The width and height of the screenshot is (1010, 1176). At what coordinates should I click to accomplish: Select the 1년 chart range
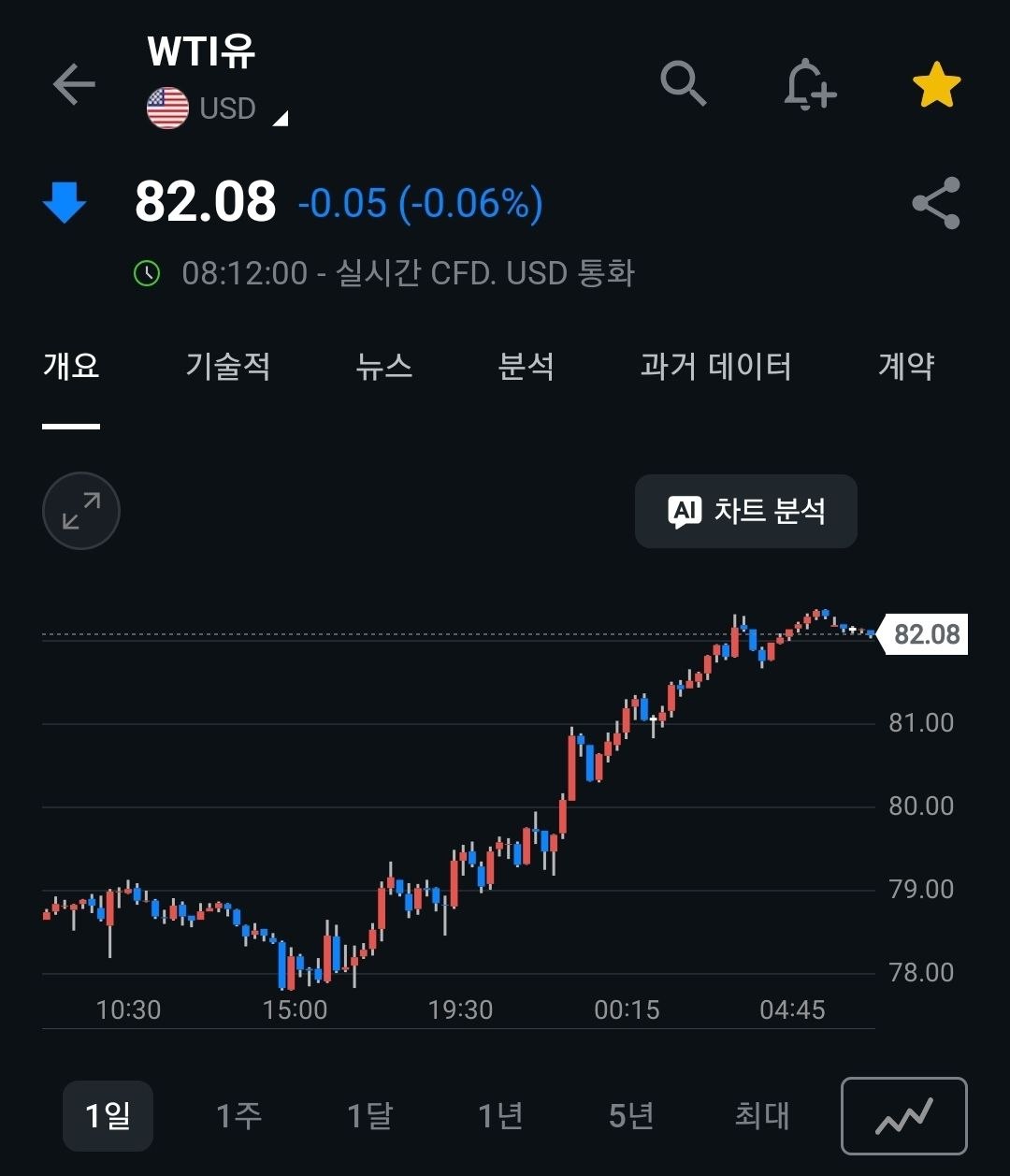pos(501,1115)
